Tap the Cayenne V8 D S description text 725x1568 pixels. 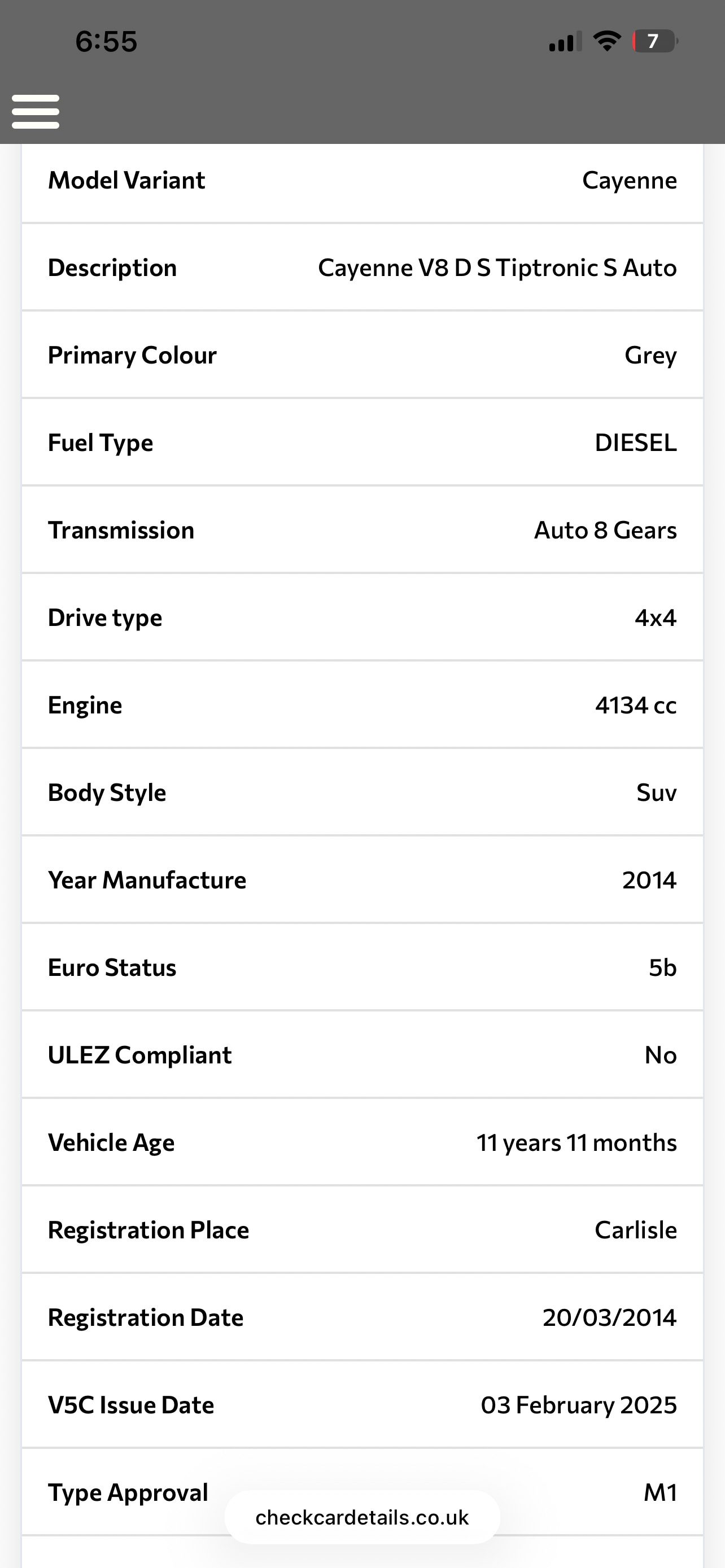(x=497, y=268)
